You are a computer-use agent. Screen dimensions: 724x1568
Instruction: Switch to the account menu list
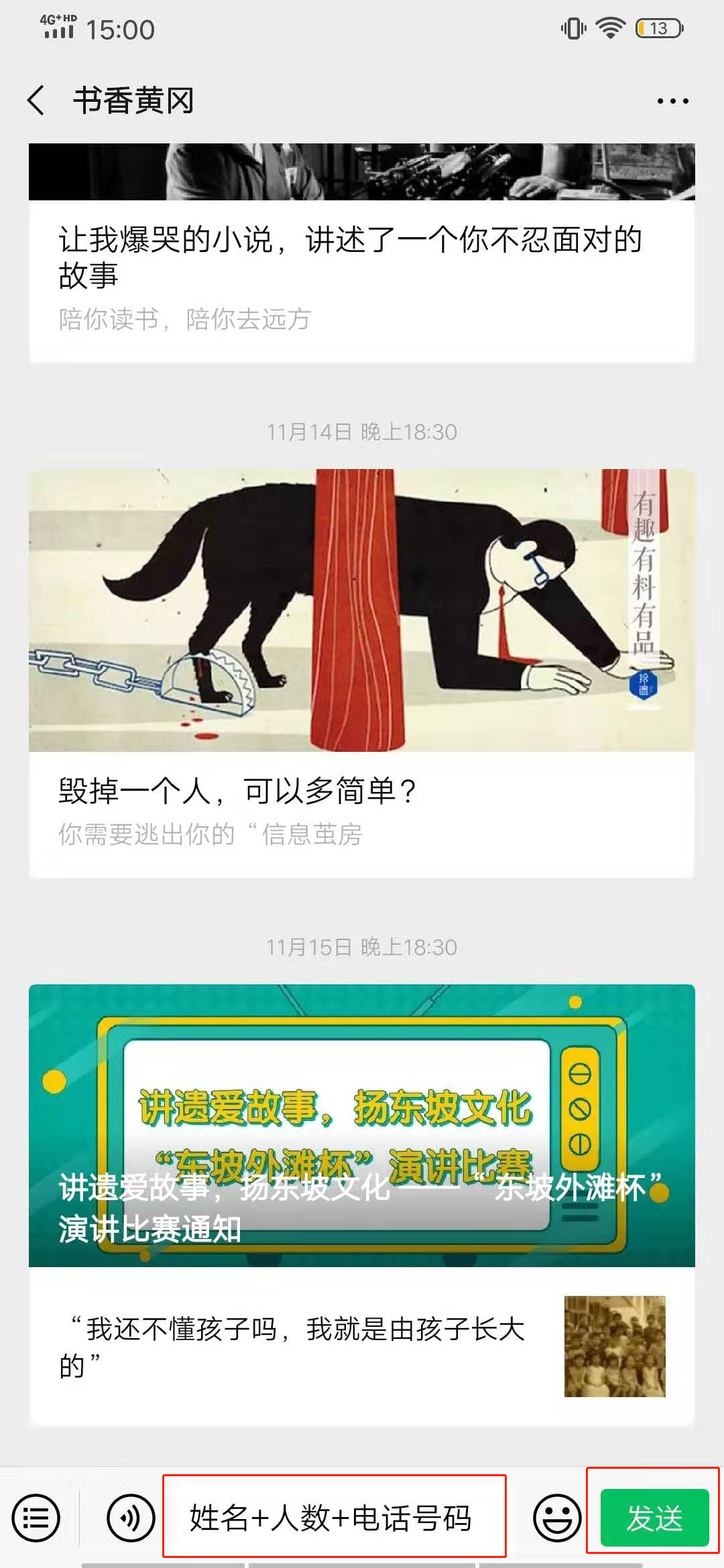coord(36,1518)
